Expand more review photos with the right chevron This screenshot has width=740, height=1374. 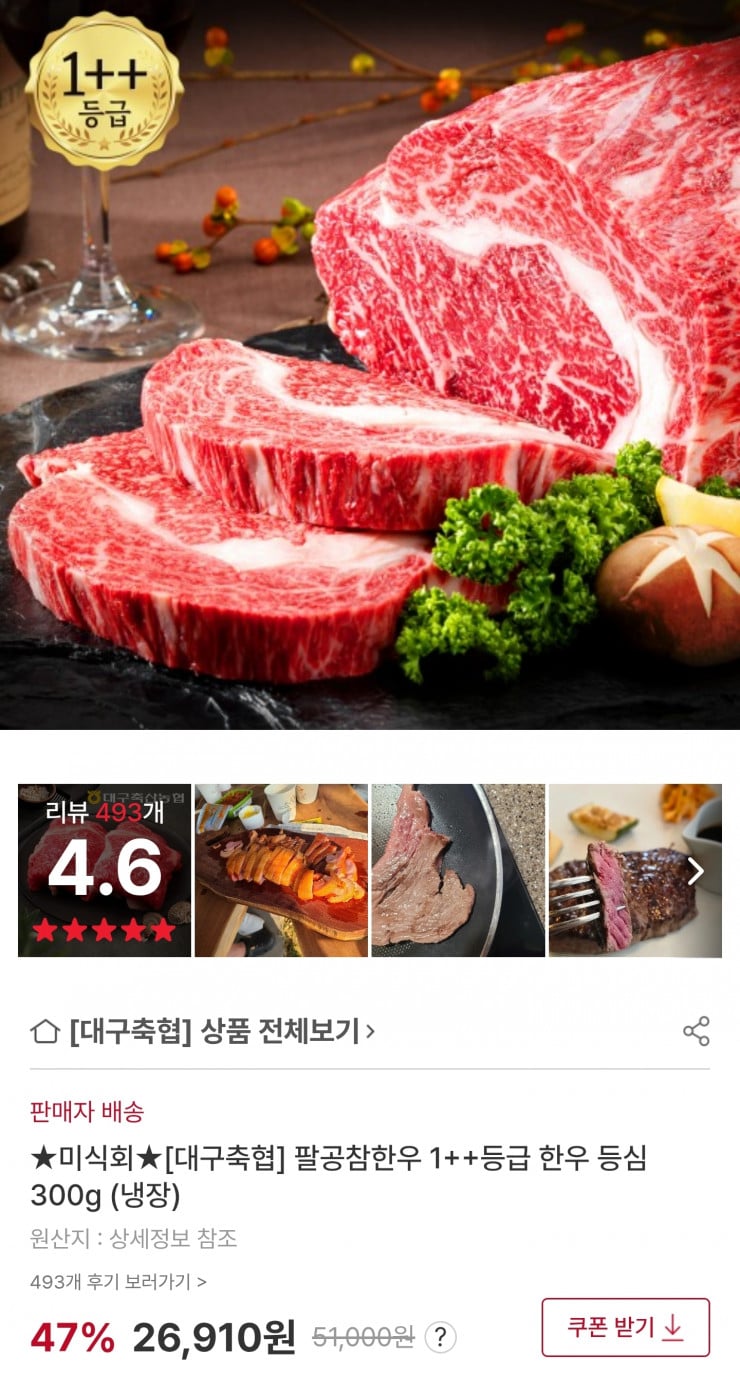697,869
